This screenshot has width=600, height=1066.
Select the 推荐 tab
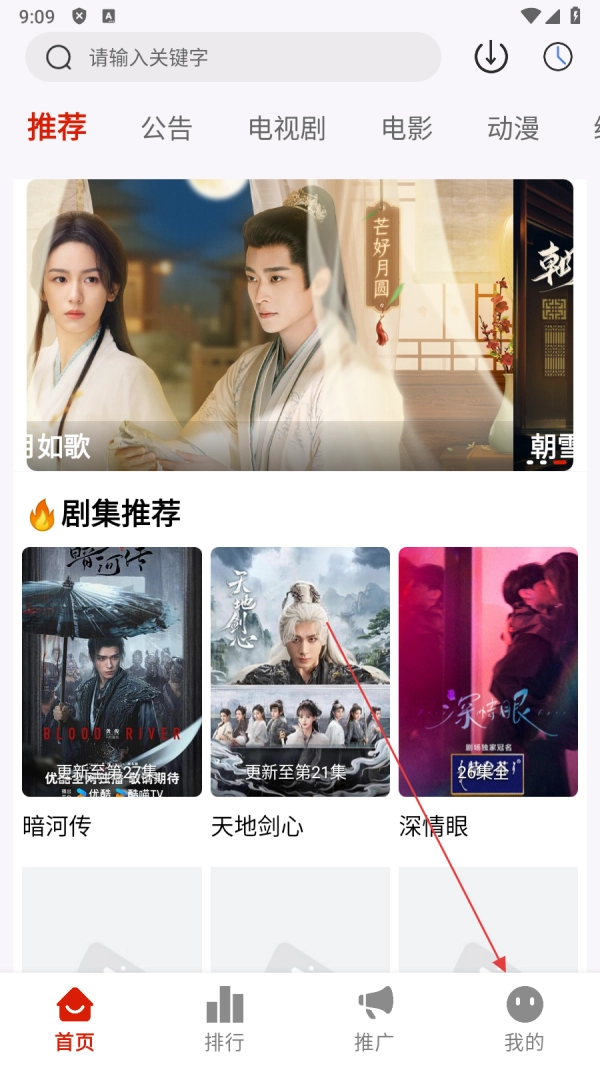click(x=57, y=128)
